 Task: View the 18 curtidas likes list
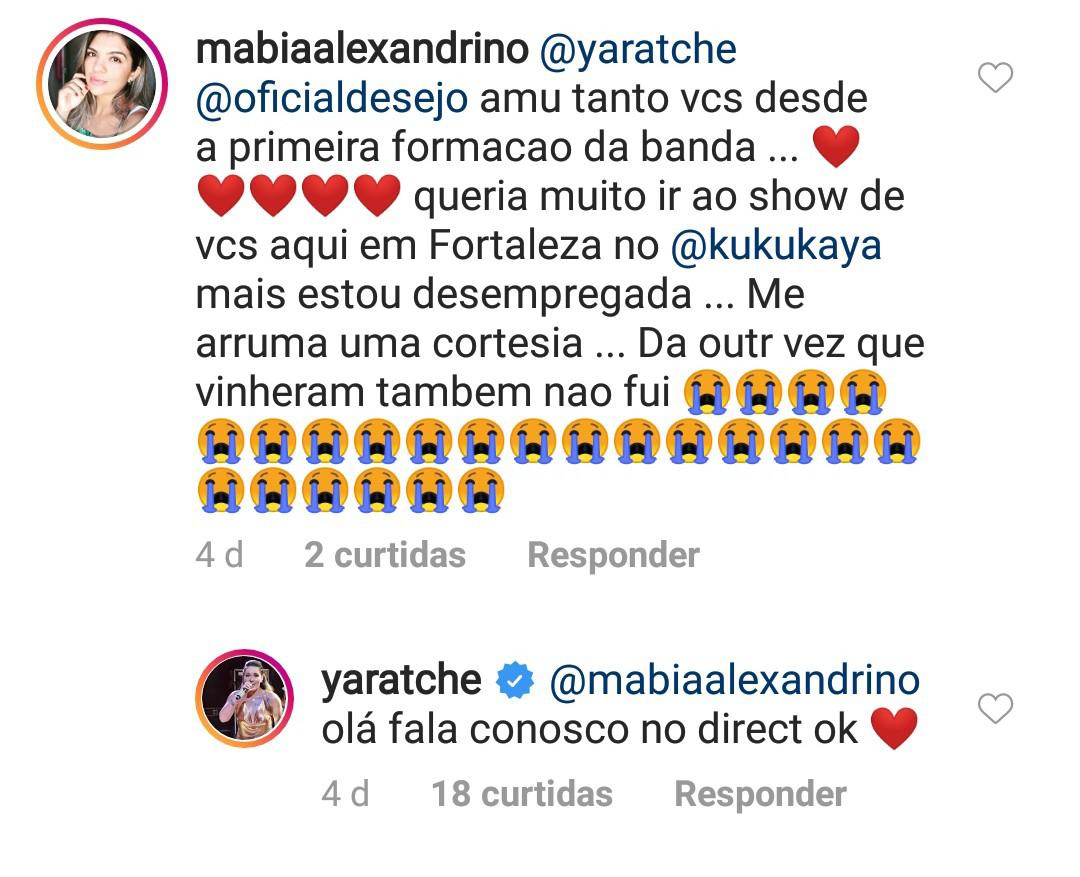522,794
